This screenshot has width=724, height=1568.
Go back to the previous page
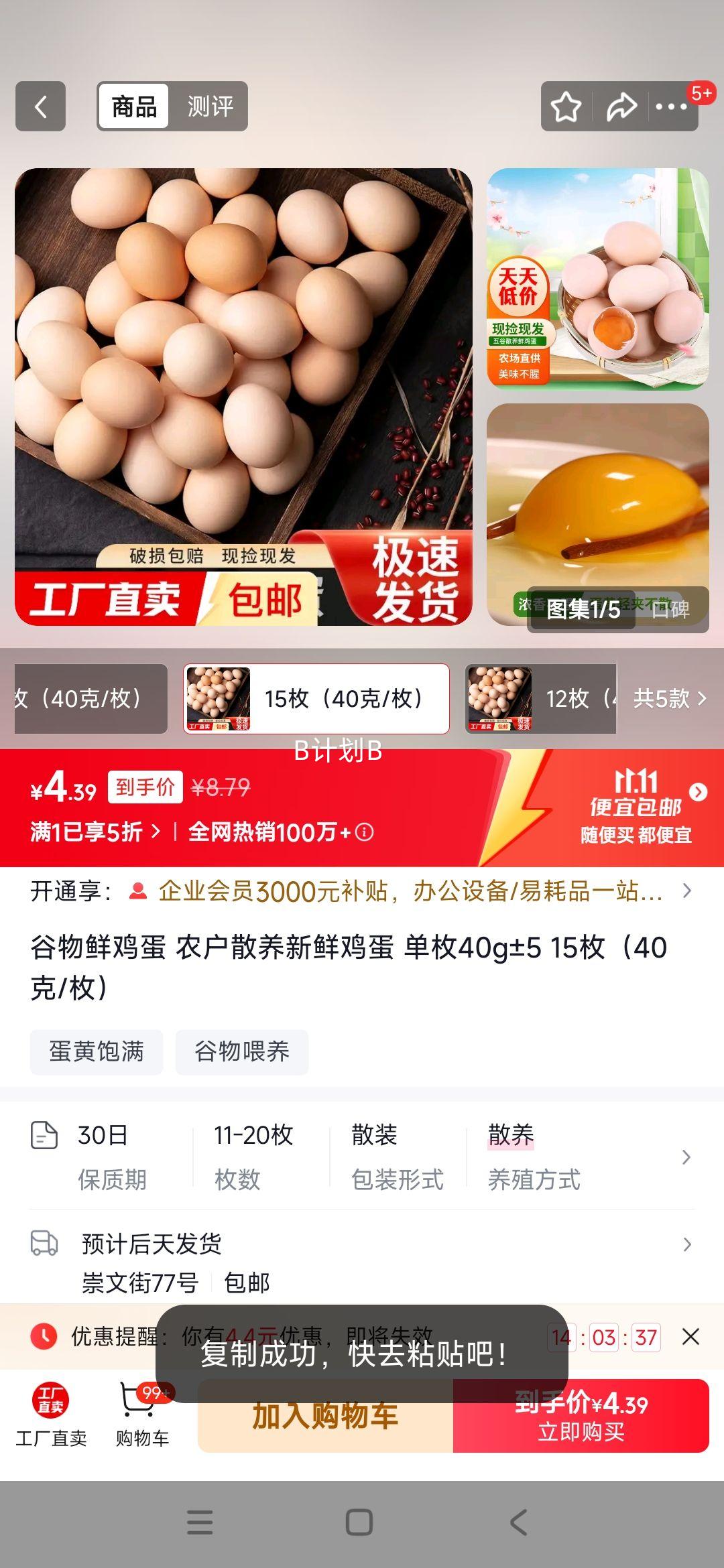coord(40,107)
